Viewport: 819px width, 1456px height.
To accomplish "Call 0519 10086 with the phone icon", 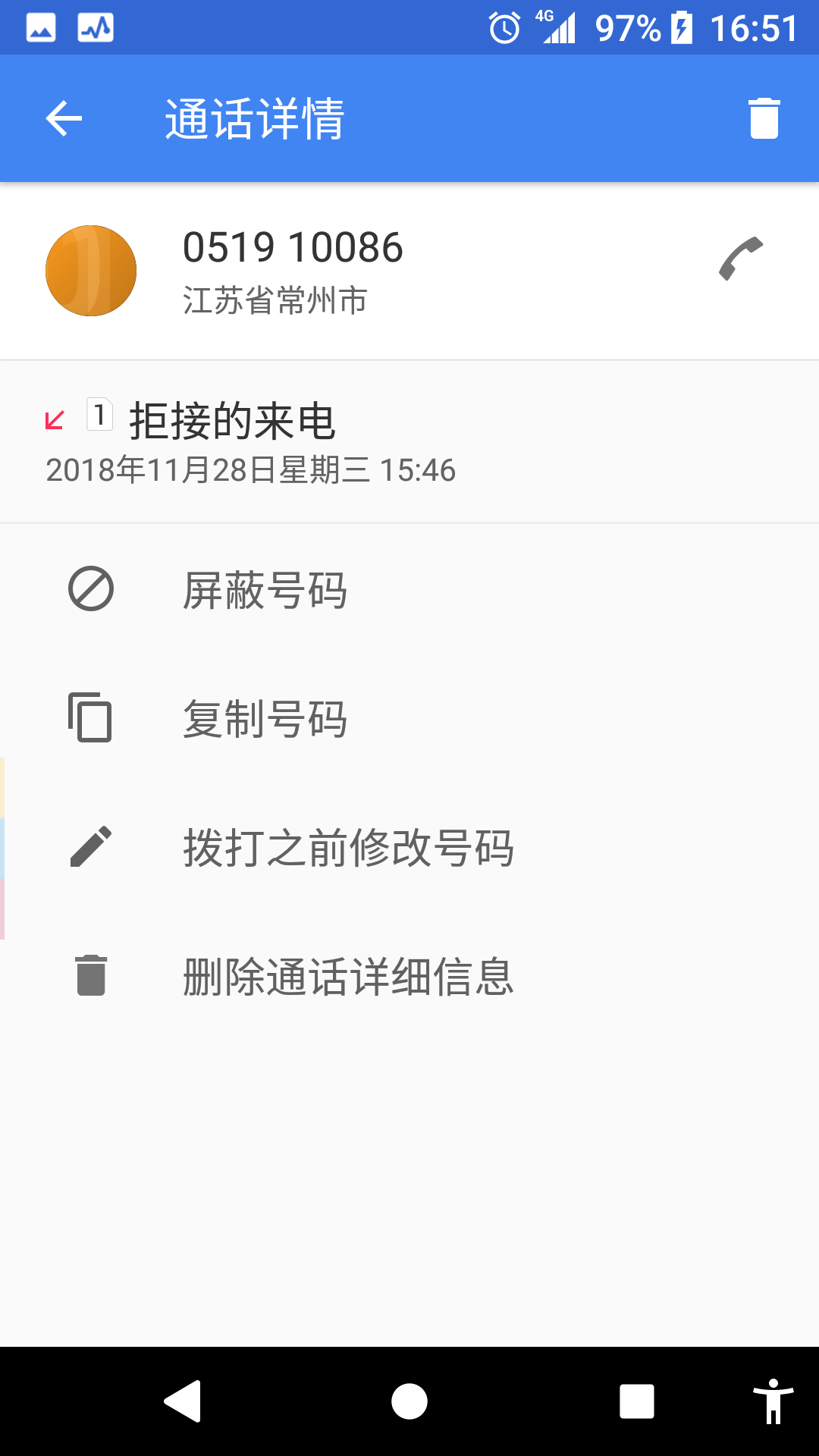I will coord(741,259).
